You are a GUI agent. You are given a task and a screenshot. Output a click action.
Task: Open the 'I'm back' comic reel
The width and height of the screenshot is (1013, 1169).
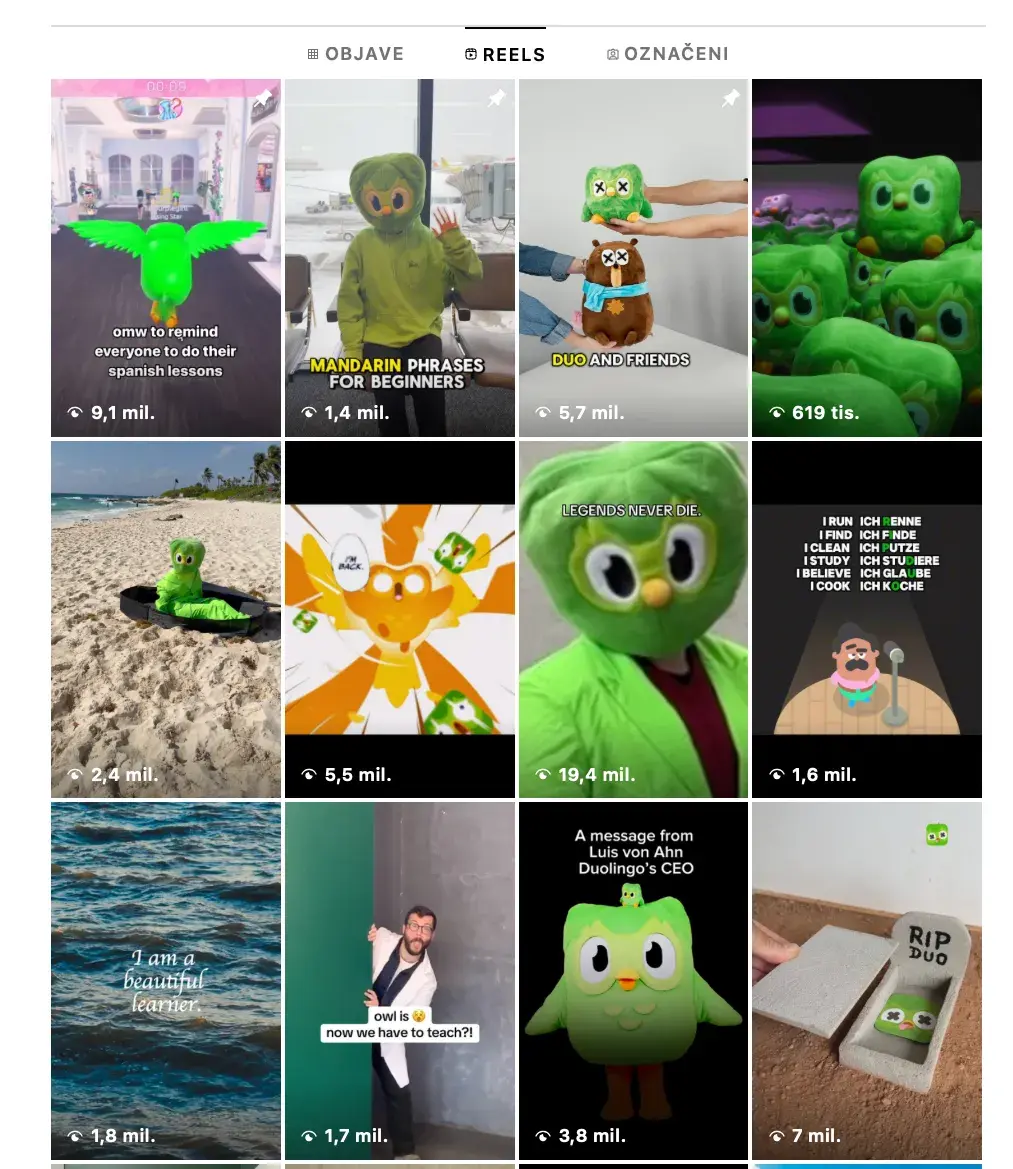click(x=400, y=619)
